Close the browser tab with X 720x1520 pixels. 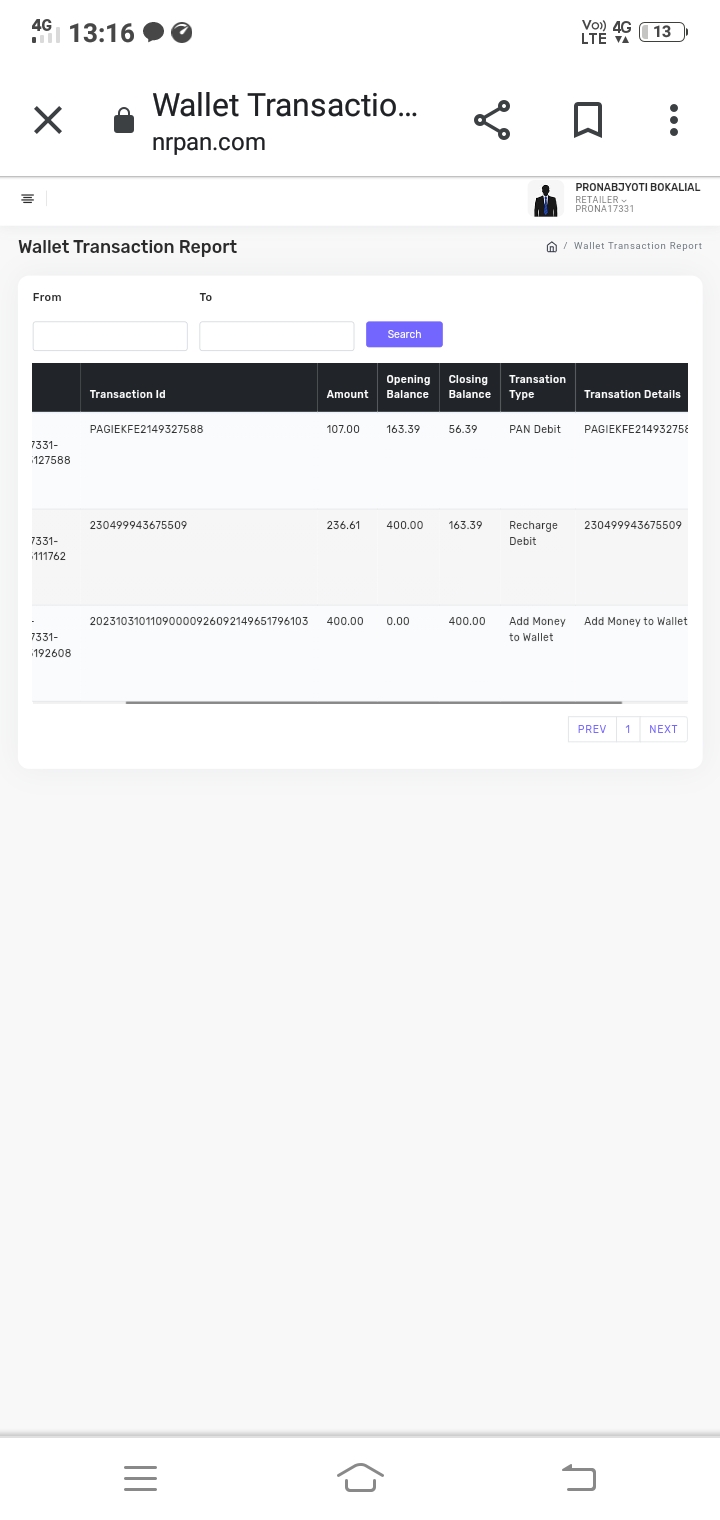48,121
